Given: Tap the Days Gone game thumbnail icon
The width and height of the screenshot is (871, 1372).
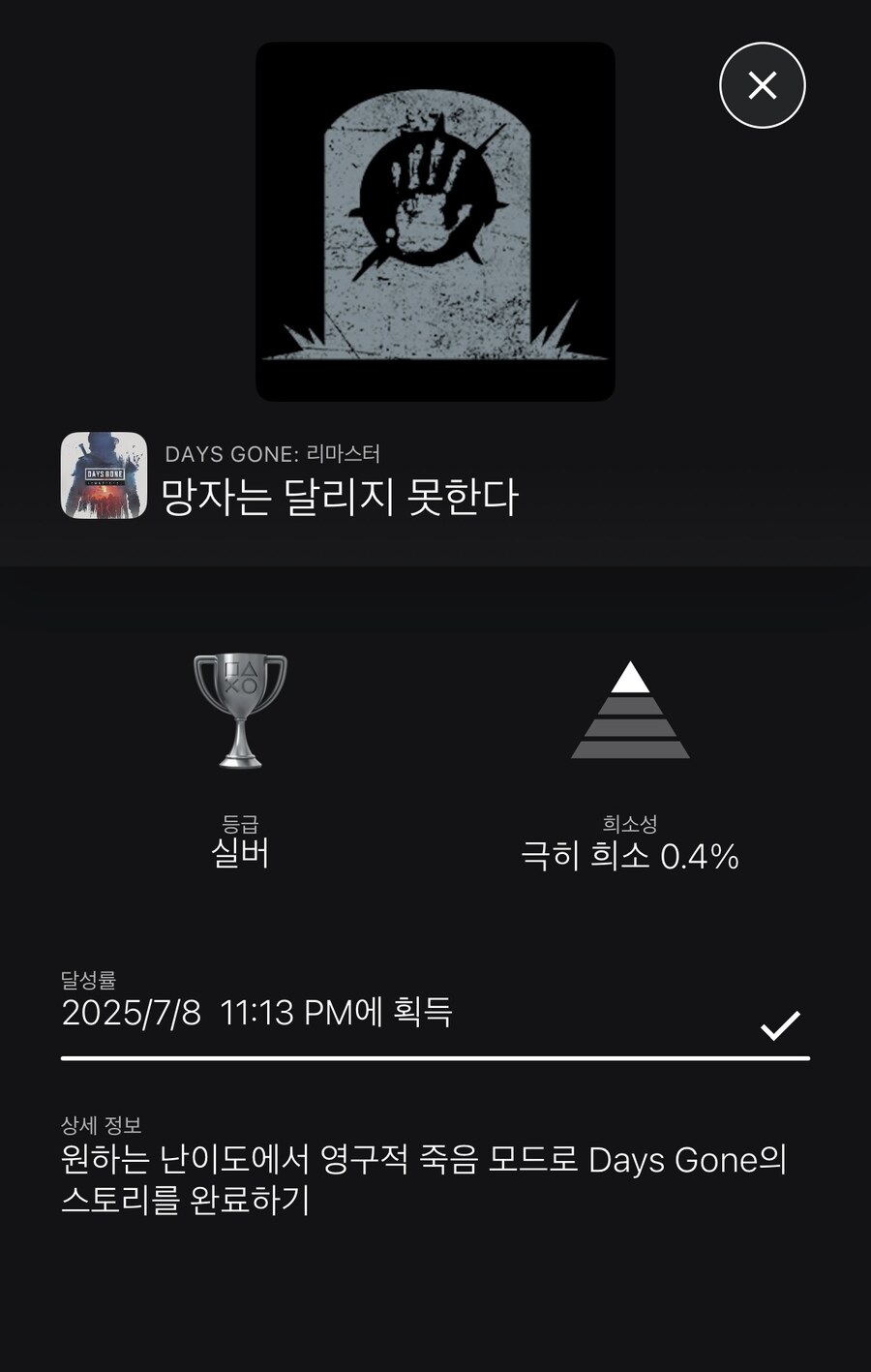Looking at the screenshot, I should [x=104, y=473].
